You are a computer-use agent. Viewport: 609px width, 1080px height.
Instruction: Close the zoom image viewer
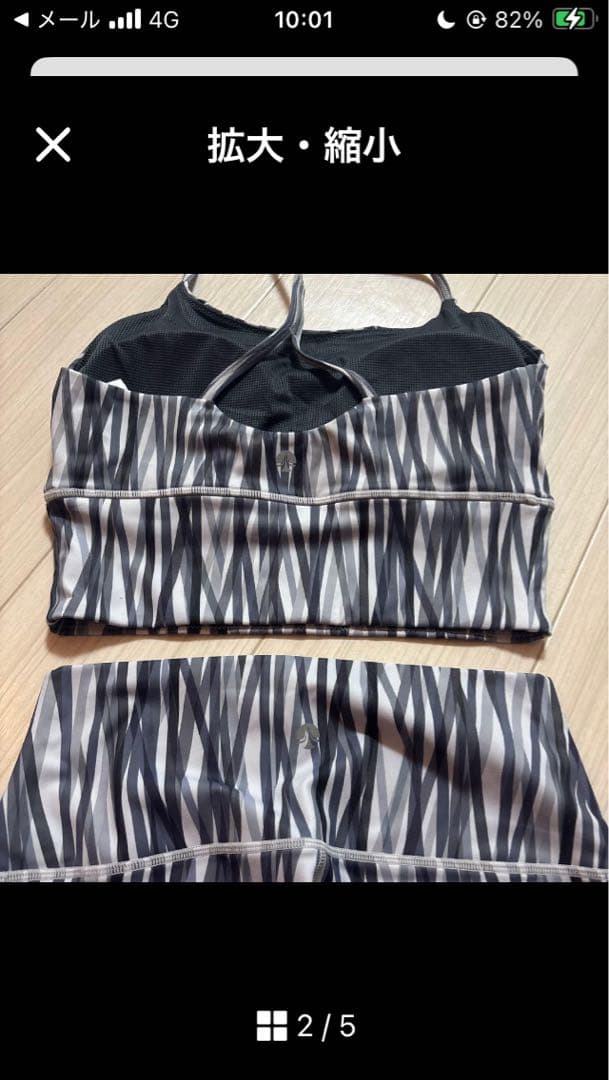tap(53, 145)
